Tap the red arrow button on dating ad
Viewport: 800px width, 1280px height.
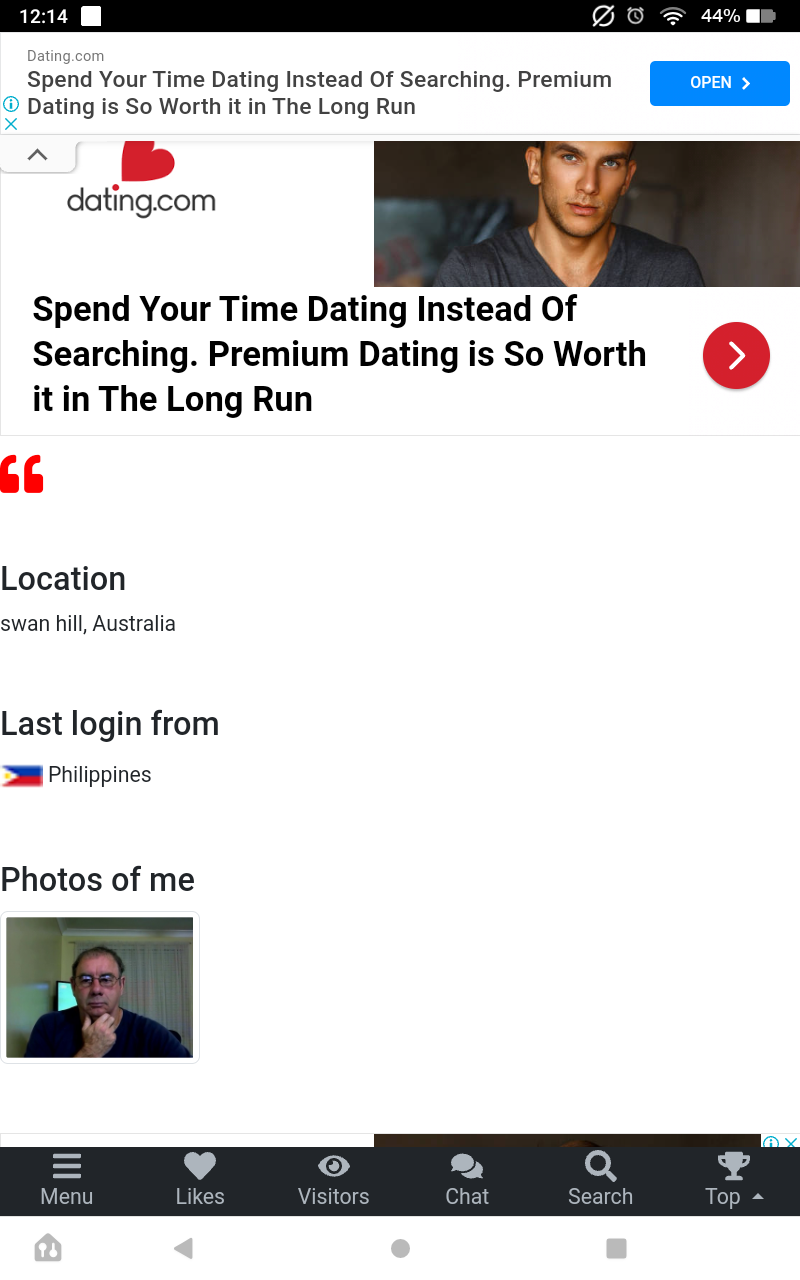coord(736,355)
